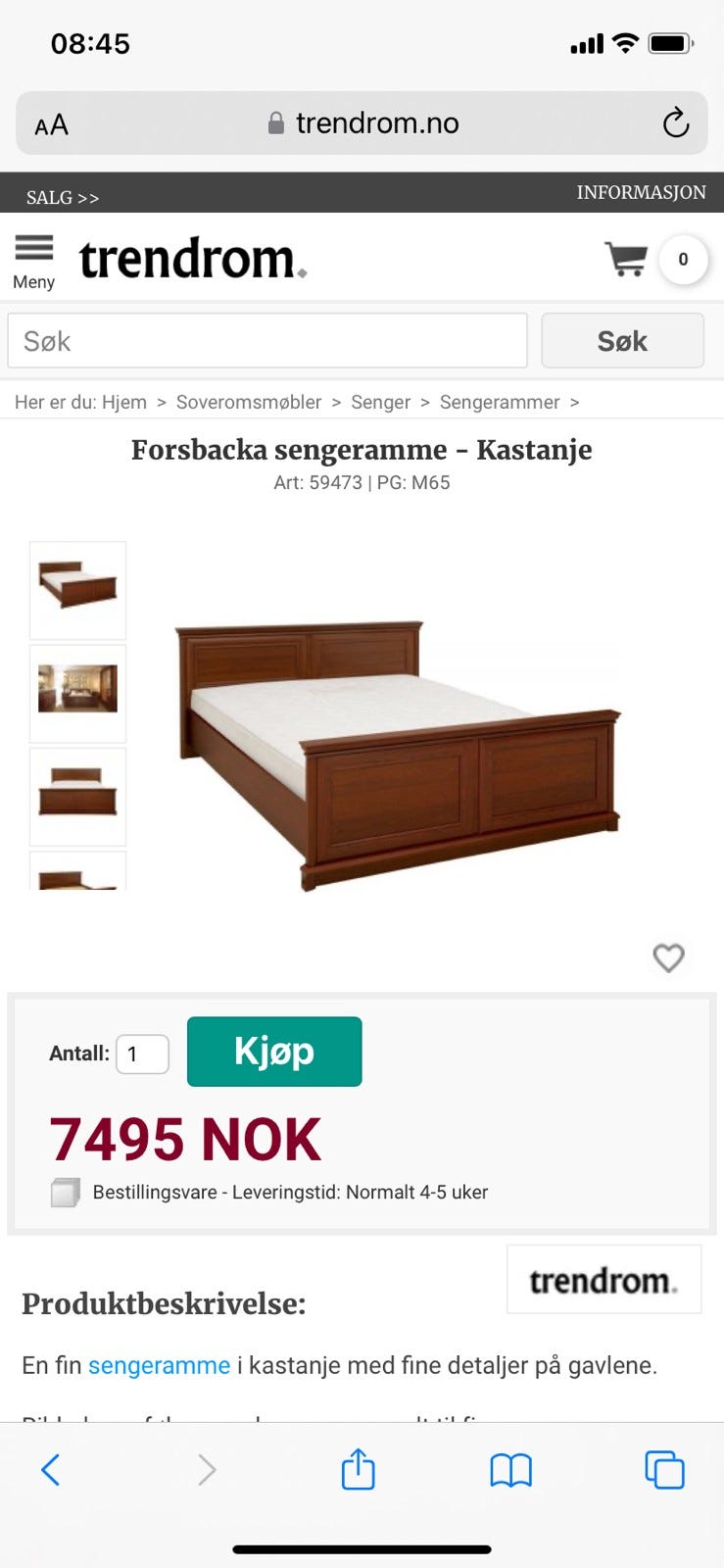The width and height of the screenshot is (724, 1568).
Task: Add the bed frame to favorites
Action: coord(669,957)
